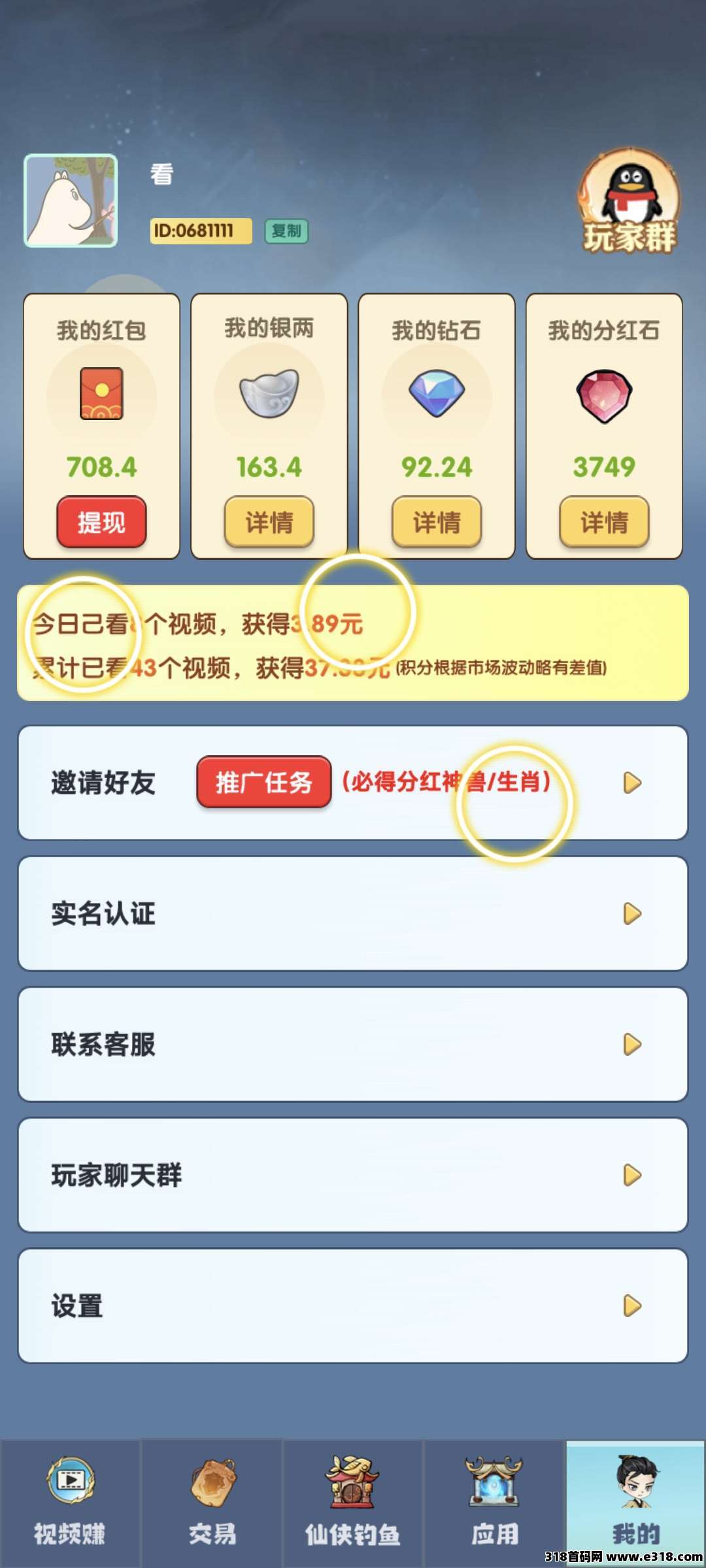View 详情 for 我的分红石

[604, 522]
